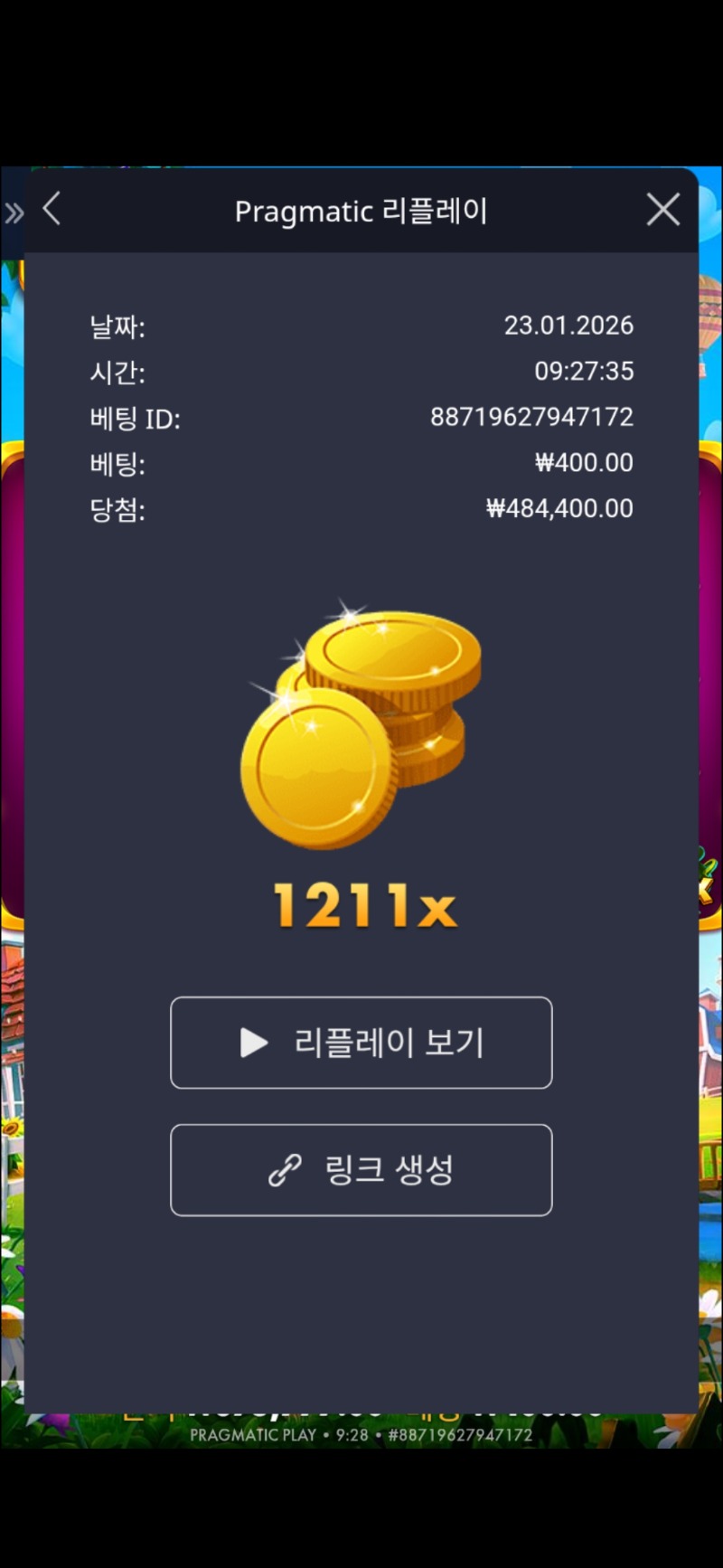Select the Pragmatic 리플레이 title tab
The height and width of the screenshot is (1568, 723).
pyautogui.click(x=361, y=210)
